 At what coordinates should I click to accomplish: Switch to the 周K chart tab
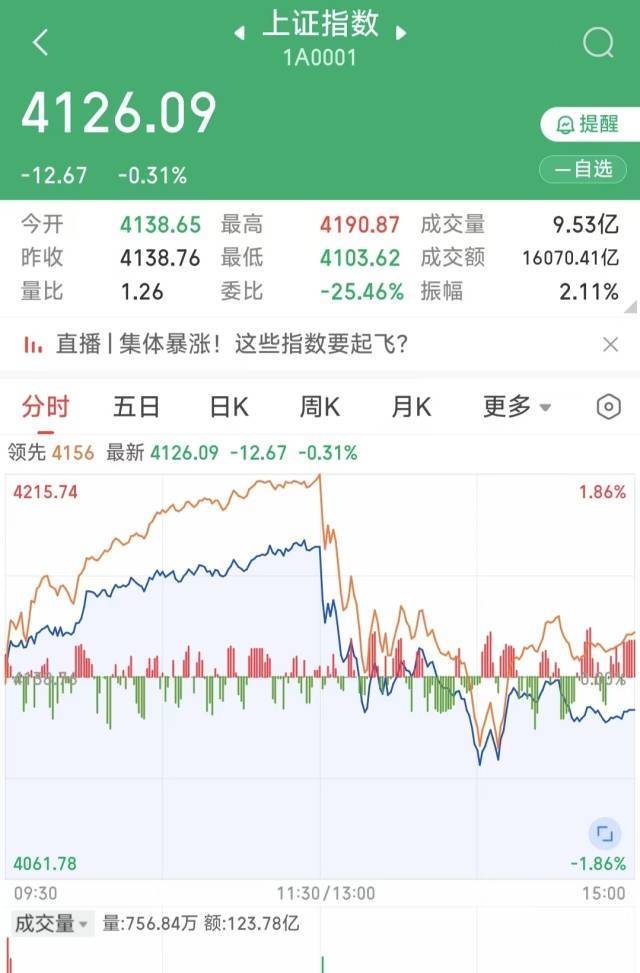coord(320,407)
